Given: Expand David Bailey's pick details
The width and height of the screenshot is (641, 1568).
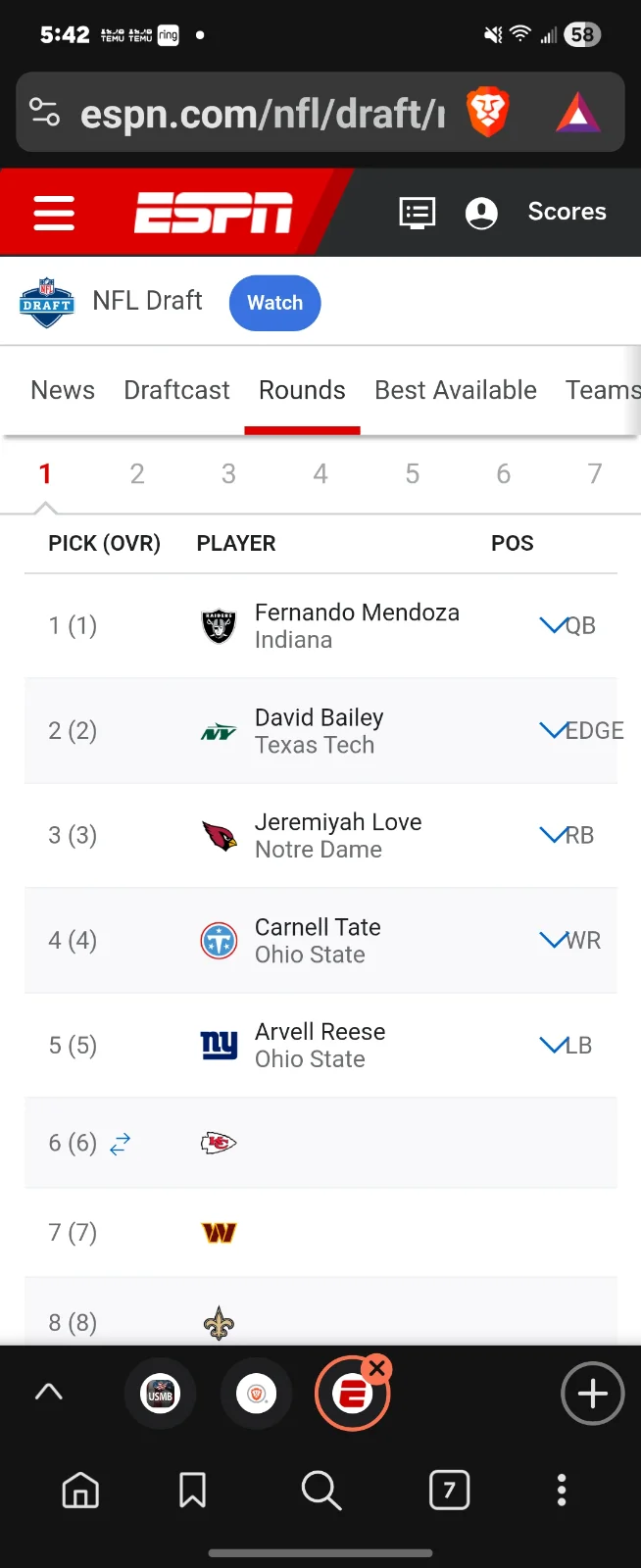Looking at the screenshot, I should pos(553,730).
